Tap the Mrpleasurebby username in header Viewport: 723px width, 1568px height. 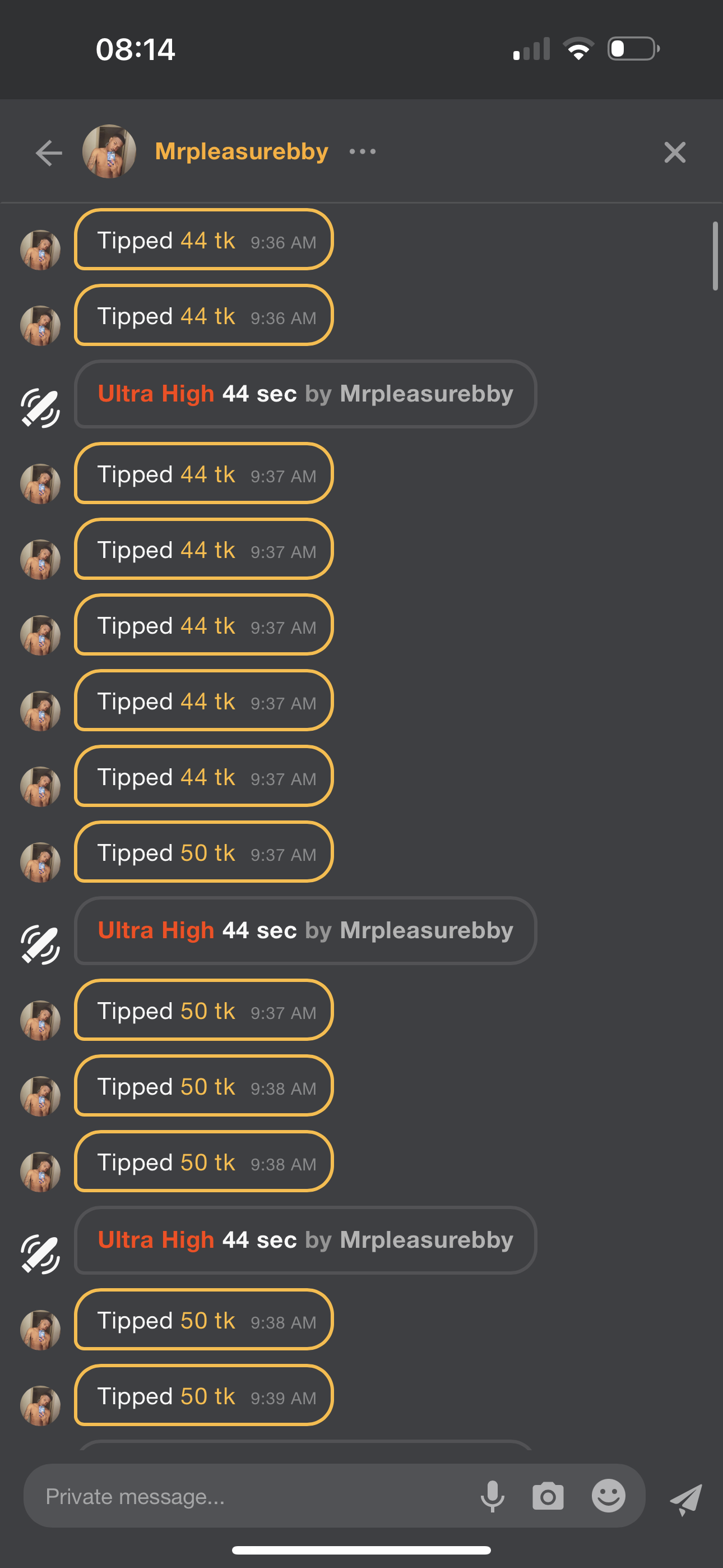coord(242,151)
